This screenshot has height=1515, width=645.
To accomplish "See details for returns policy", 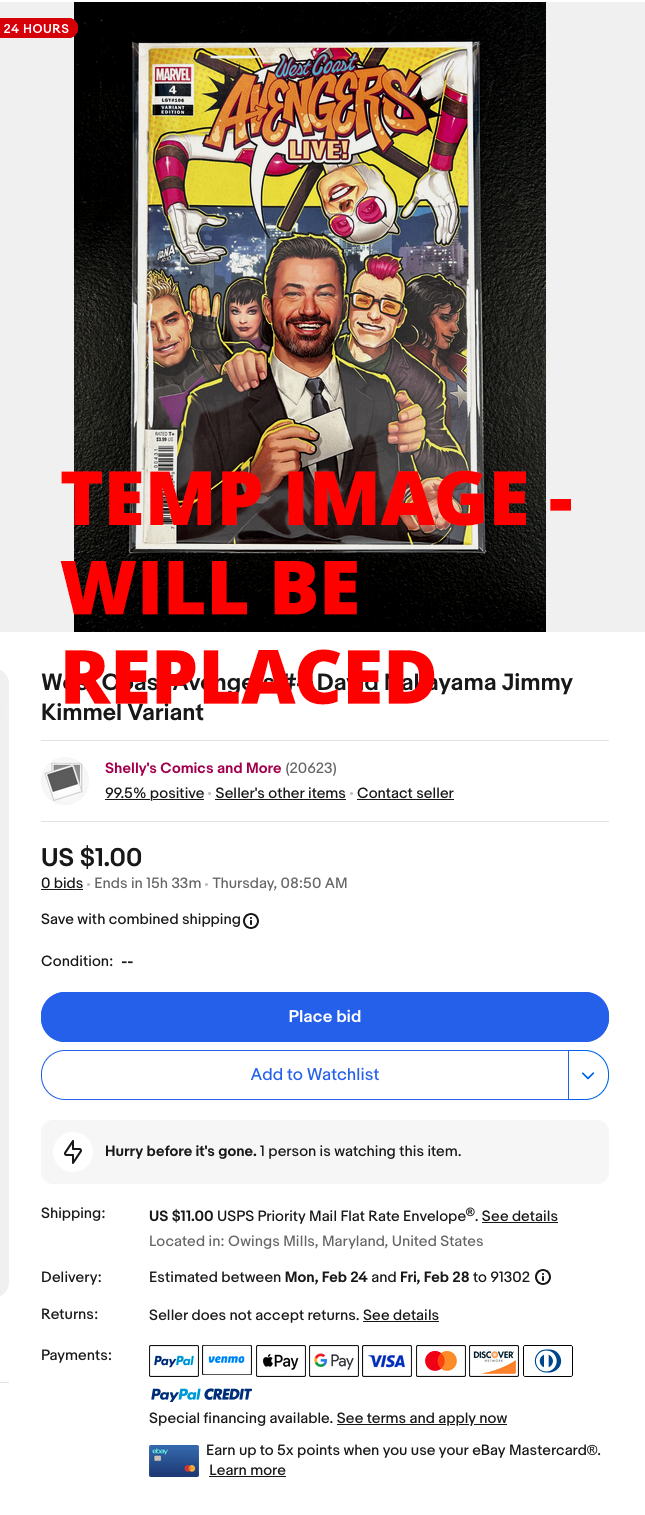I will [x=400, y=1314].
